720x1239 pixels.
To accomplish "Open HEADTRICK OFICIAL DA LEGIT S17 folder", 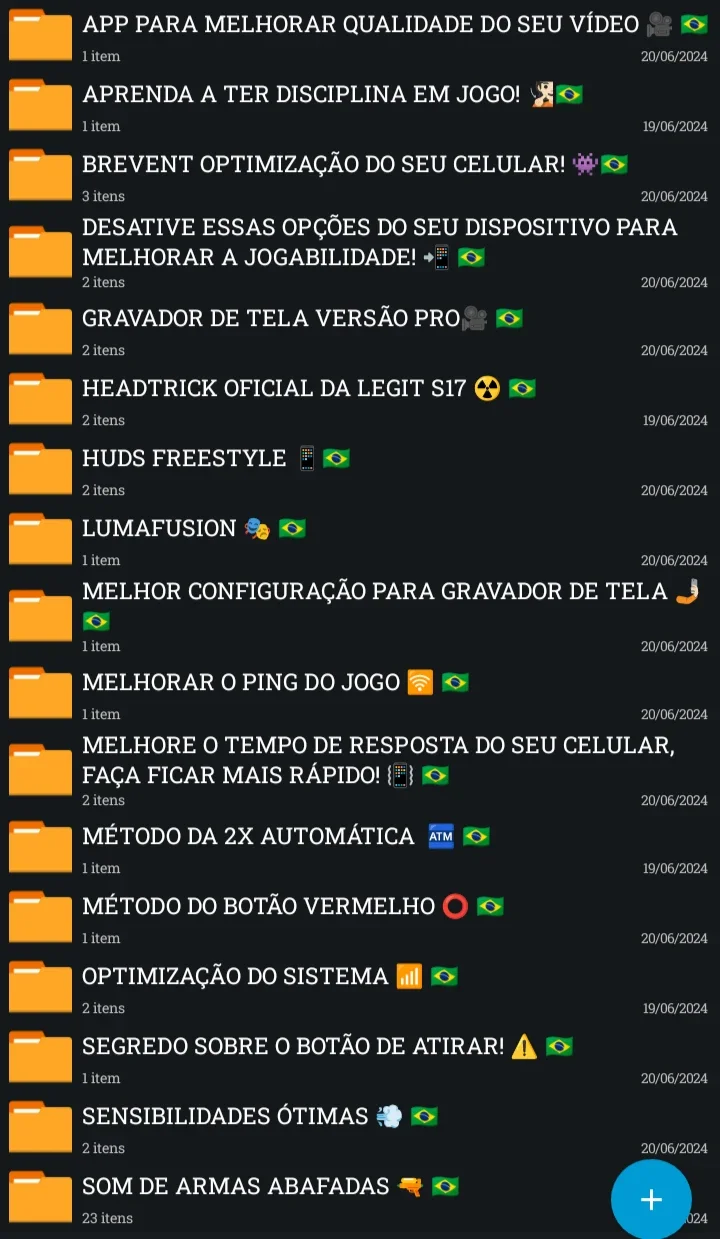I will pyautogui.click(x=360, y=401).
